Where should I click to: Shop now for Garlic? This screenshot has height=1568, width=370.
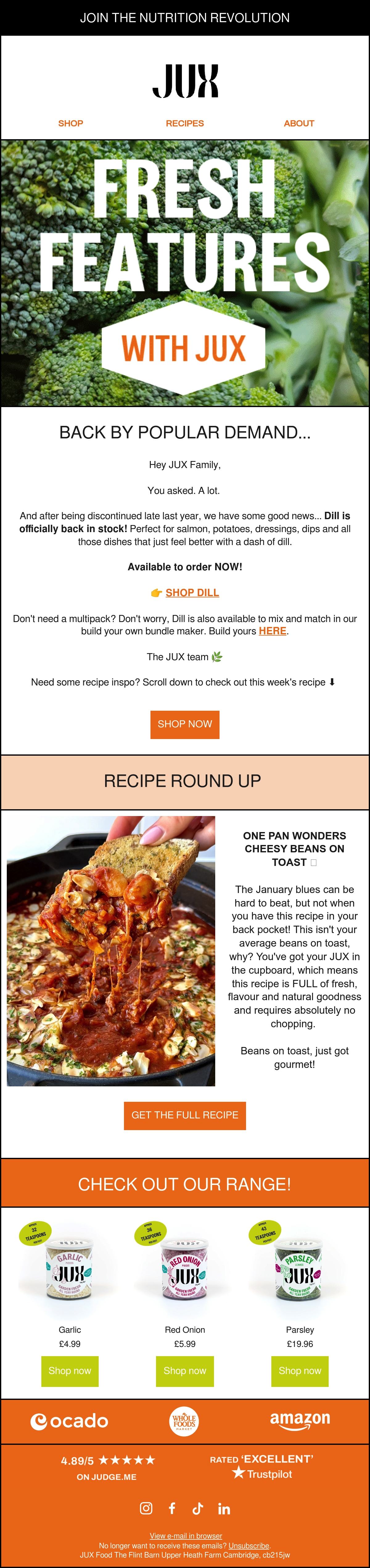pos(69,1371)
